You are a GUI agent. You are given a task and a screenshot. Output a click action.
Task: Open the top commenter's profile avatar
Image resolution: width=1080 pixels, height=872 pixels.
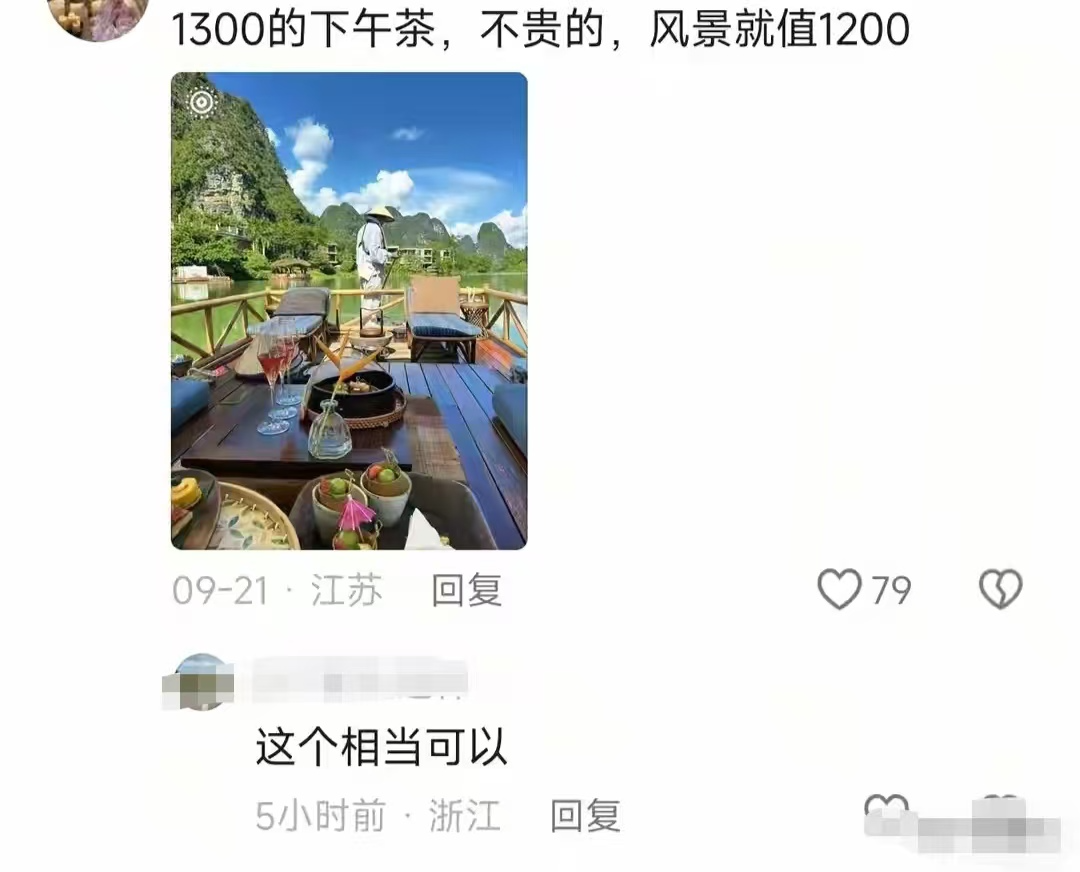coord(98,15)
